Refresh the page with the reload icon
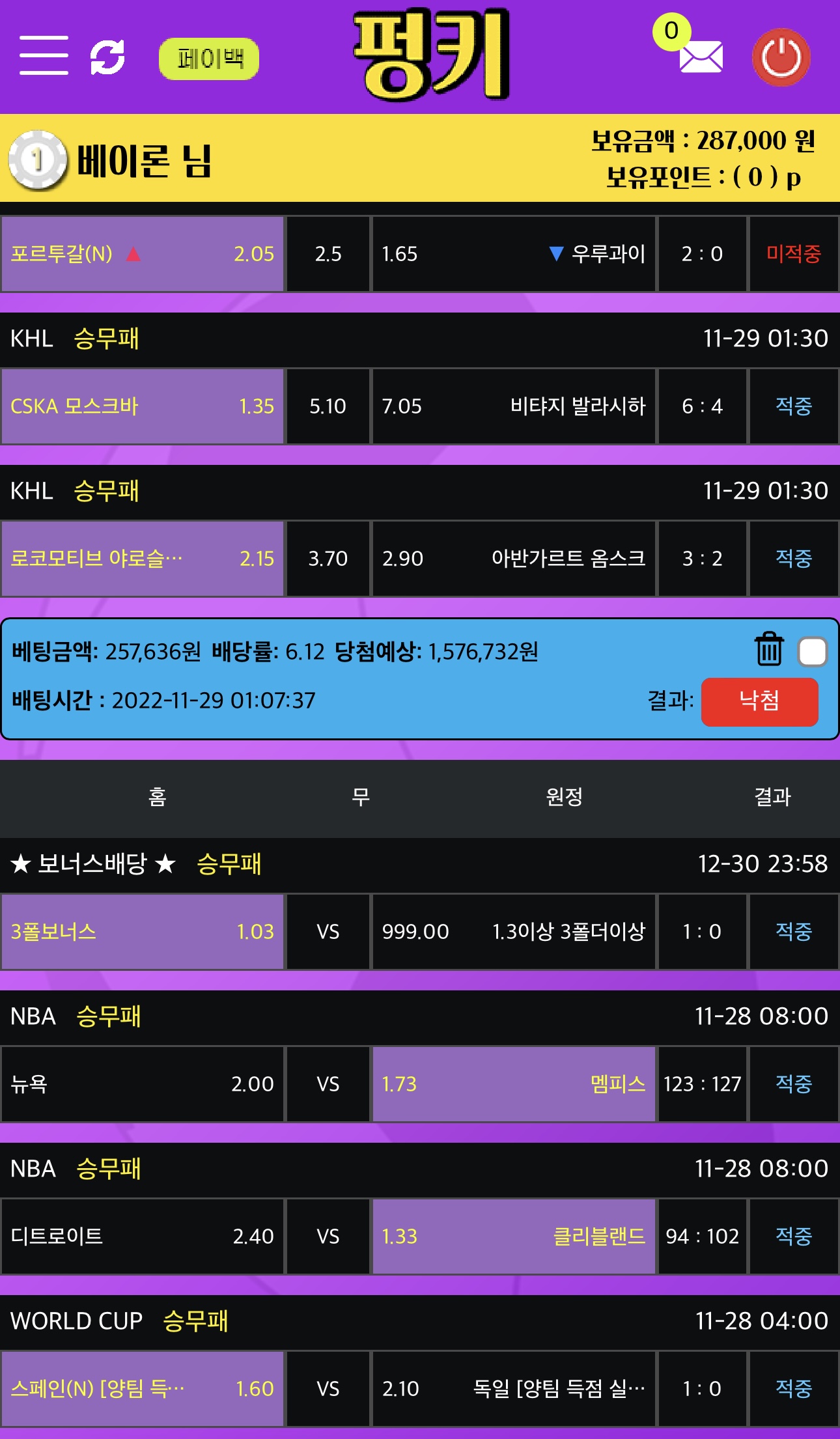The height and width of the screenshot is (1439, 840). tap(107, 57)
